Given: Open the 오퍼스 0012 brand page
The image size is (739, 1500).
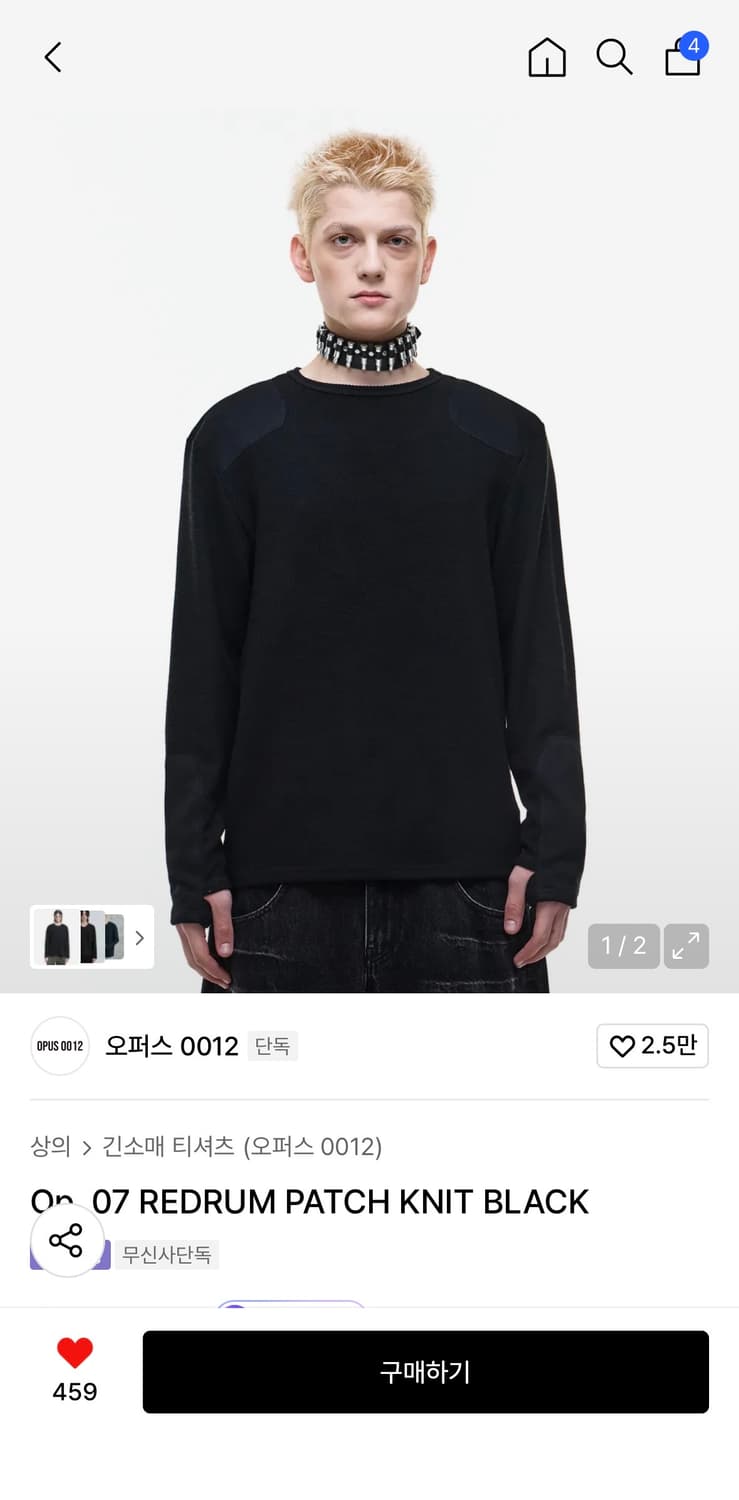Looking at the screenshot, I should 171,1046.
